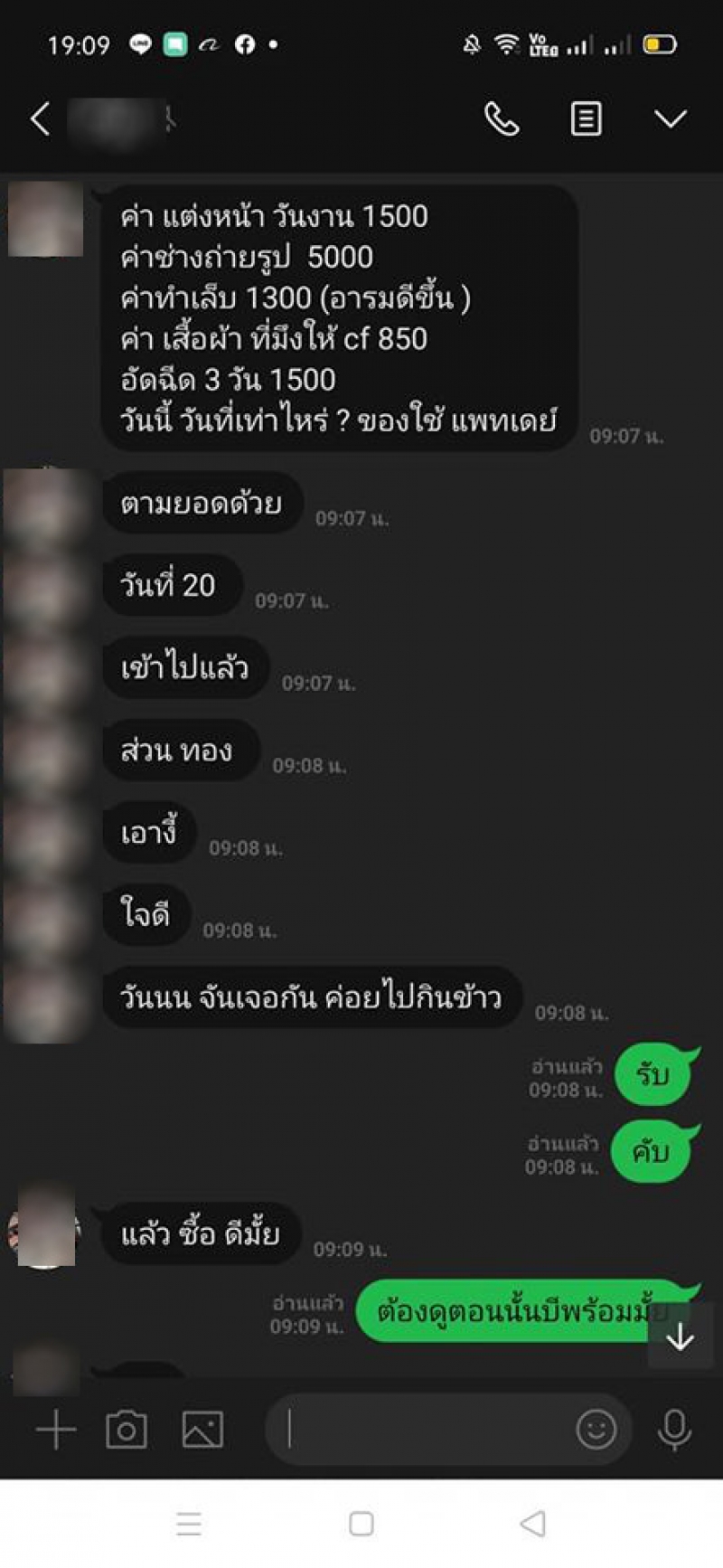Tap the system home button
The width and height of the screenshot is (723, 1568).
(361, 1524)
